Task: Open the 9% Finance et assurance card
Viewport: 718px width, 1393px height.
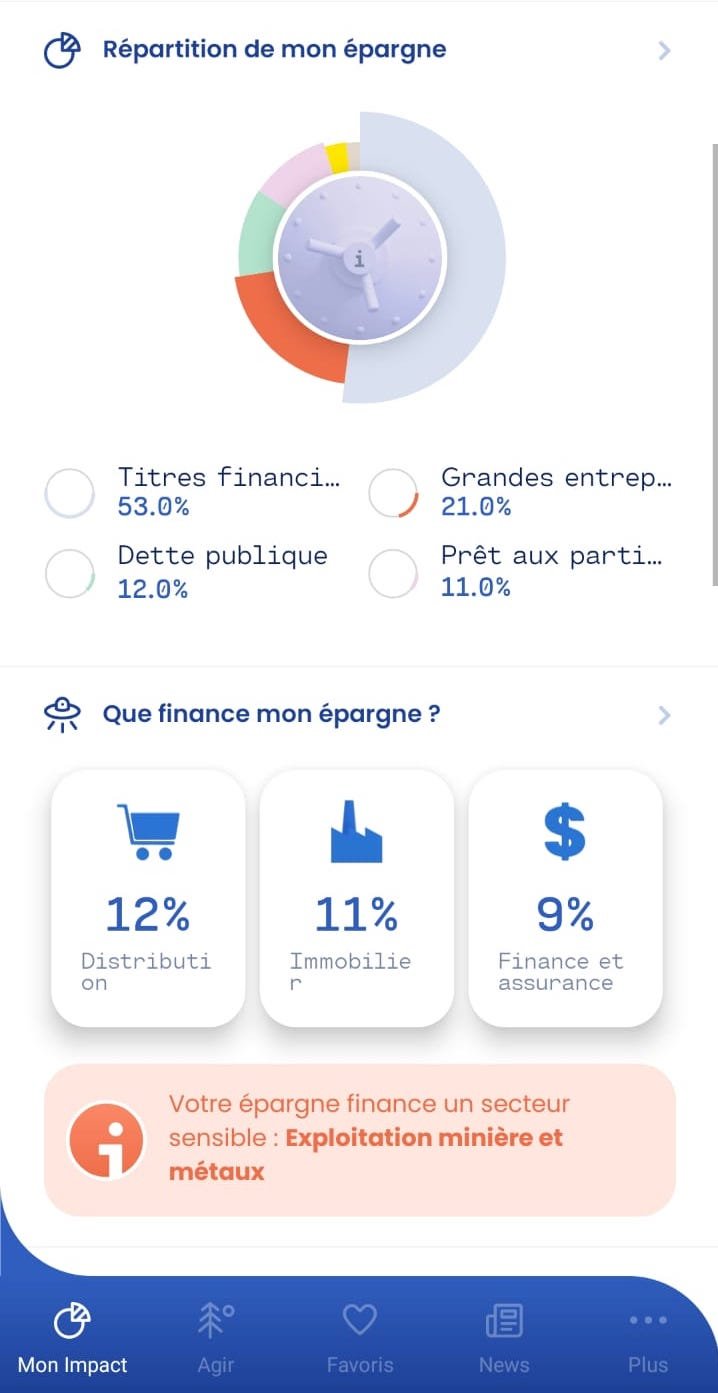Action: click(x=565, y=897)
